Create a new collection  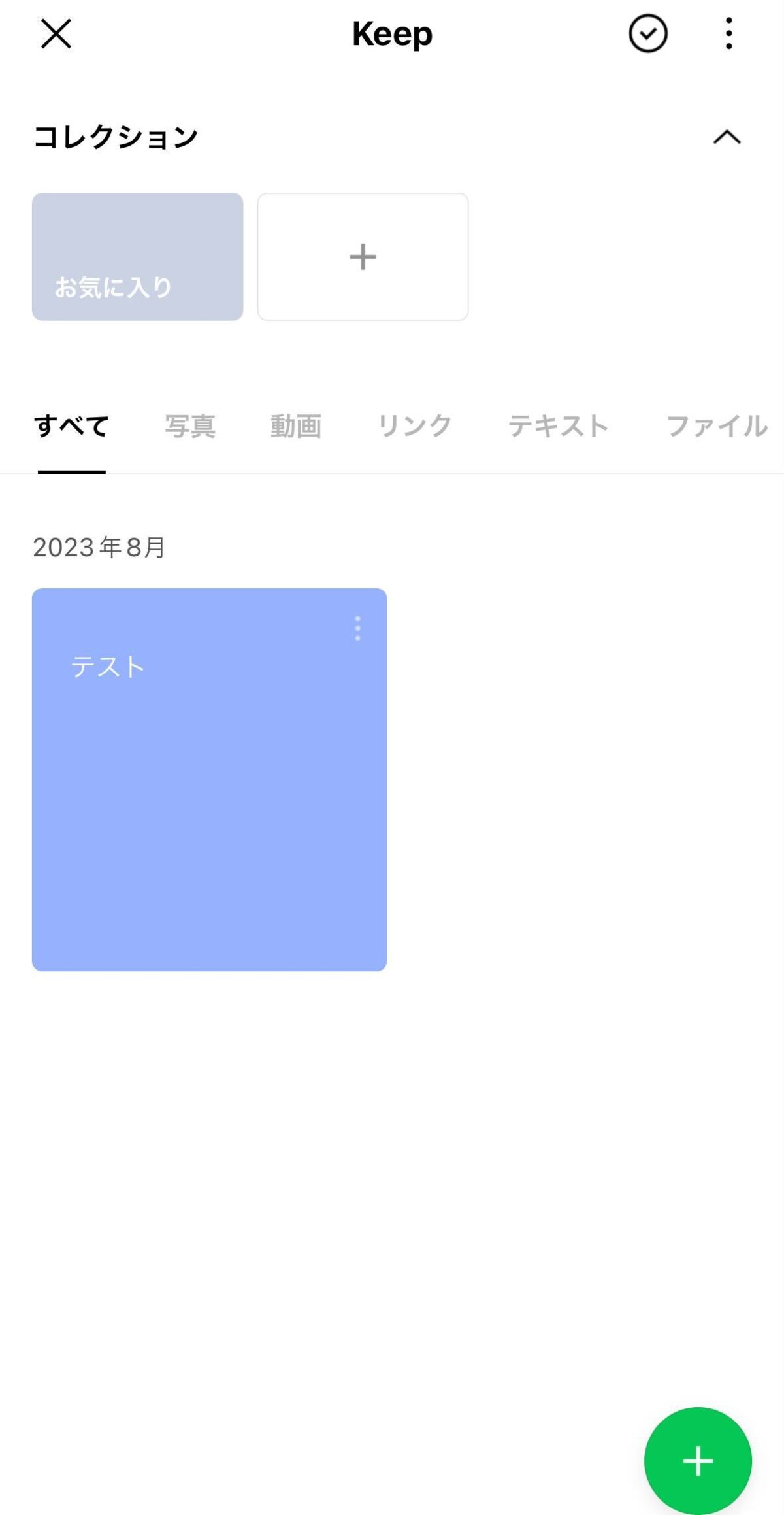[x=363, y=256]
